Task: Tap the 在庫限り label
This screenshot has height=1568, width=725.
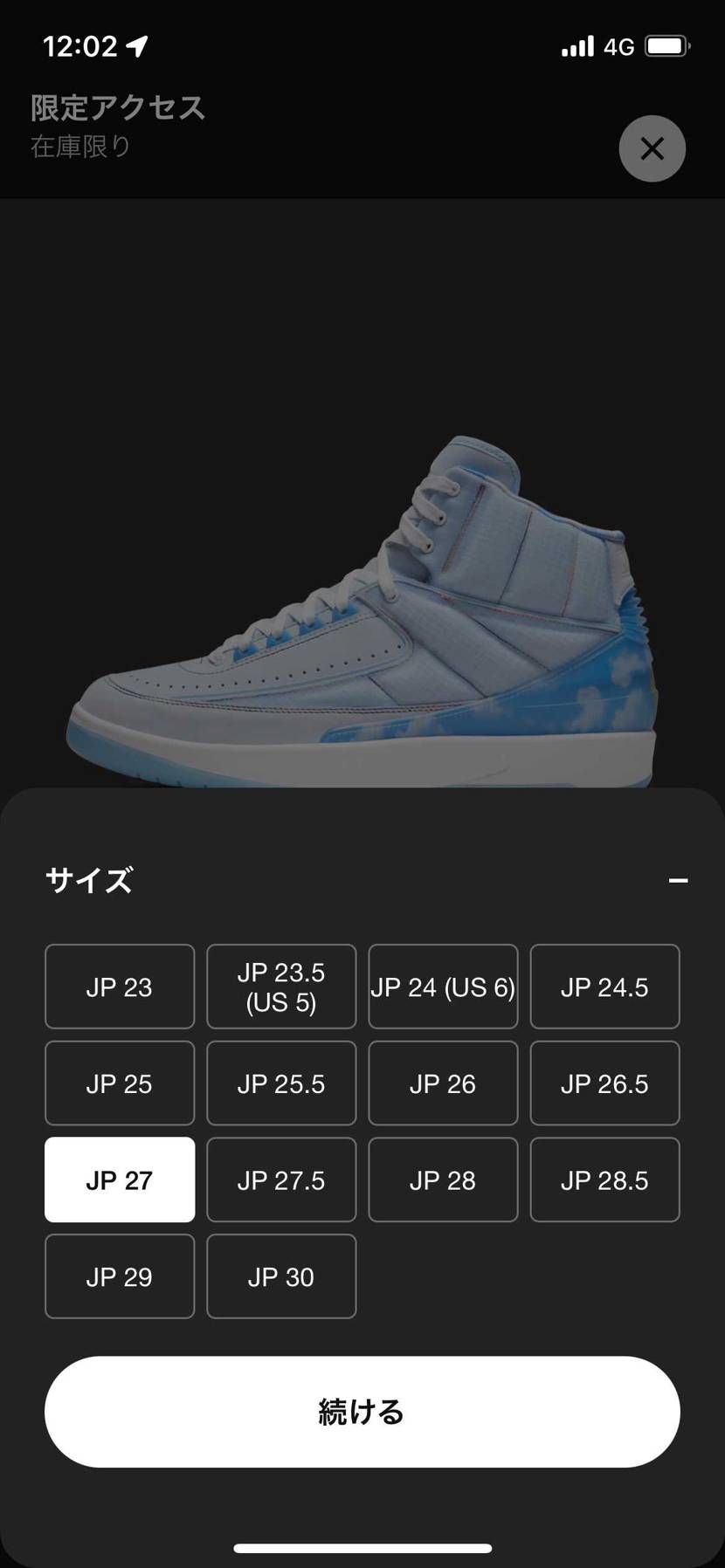Action: coord(79,147)
